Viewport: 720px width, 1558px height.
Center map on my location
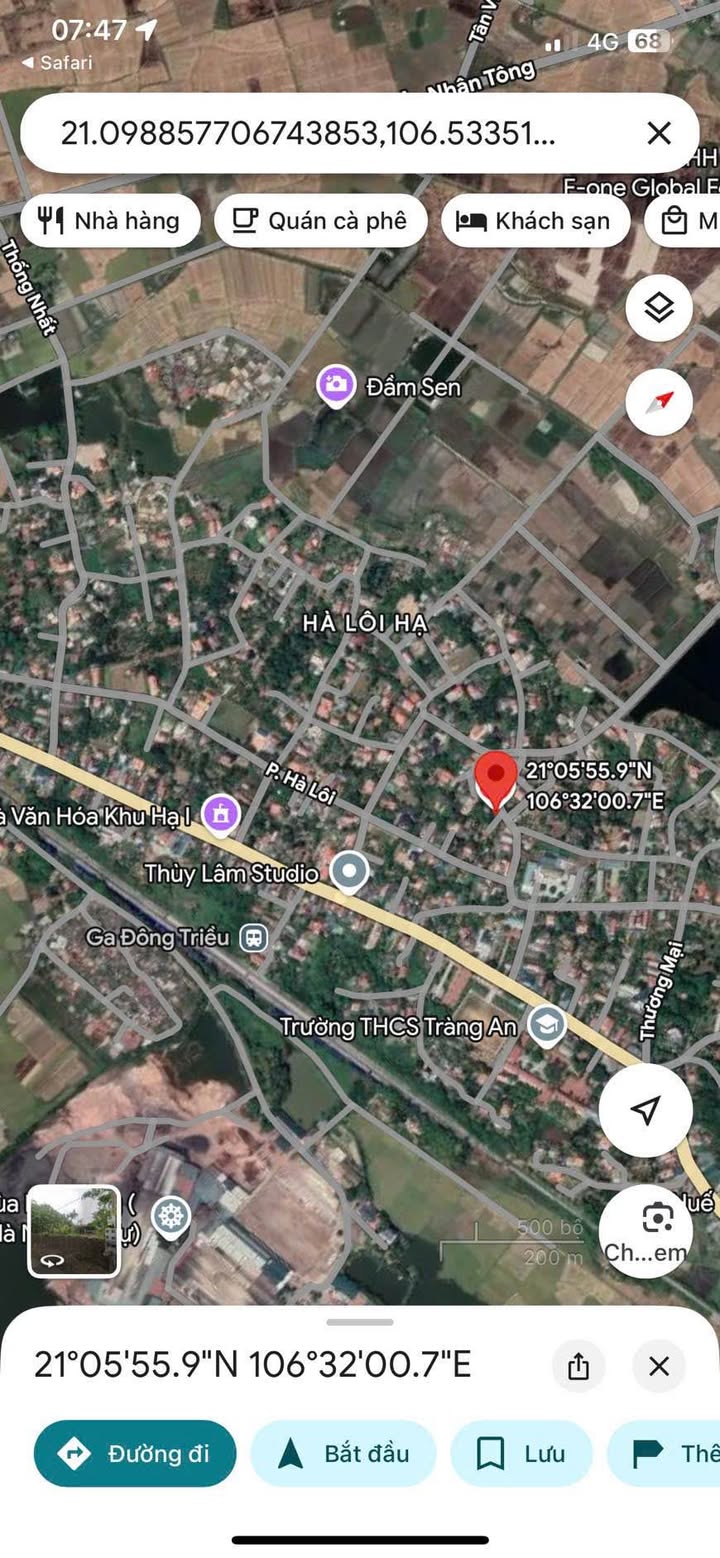click(x=646, y=1109)
